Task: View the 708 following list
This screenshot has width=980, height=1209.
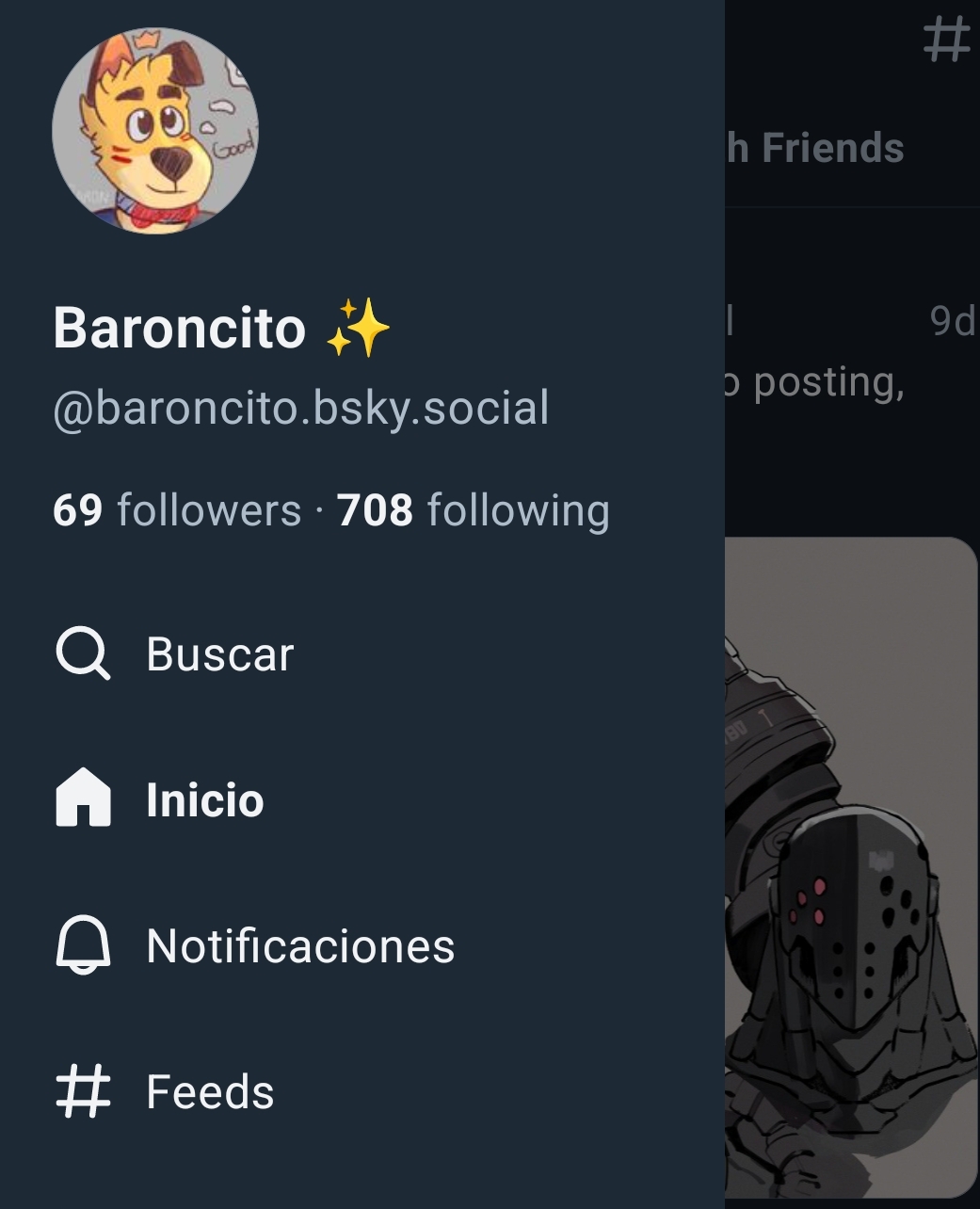Action: pos(474,510)
